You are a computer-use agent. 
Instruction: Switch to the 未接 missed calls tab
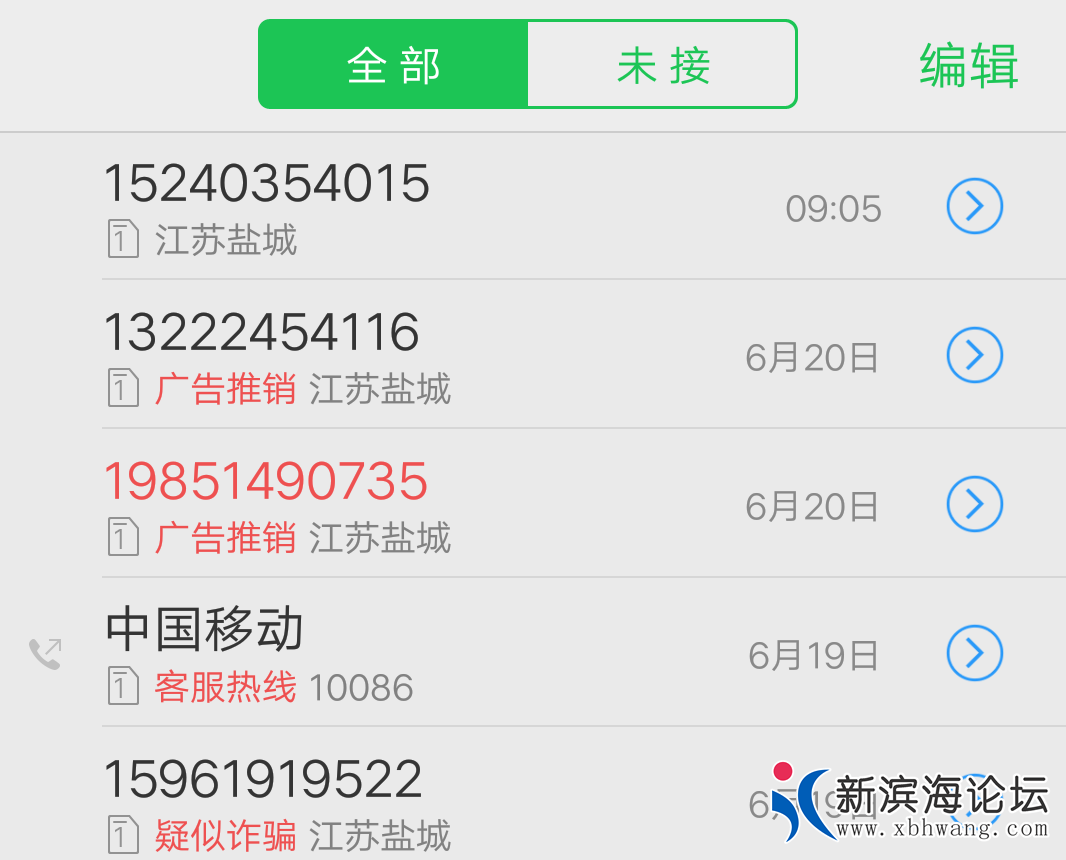click(x=662, y=65)
